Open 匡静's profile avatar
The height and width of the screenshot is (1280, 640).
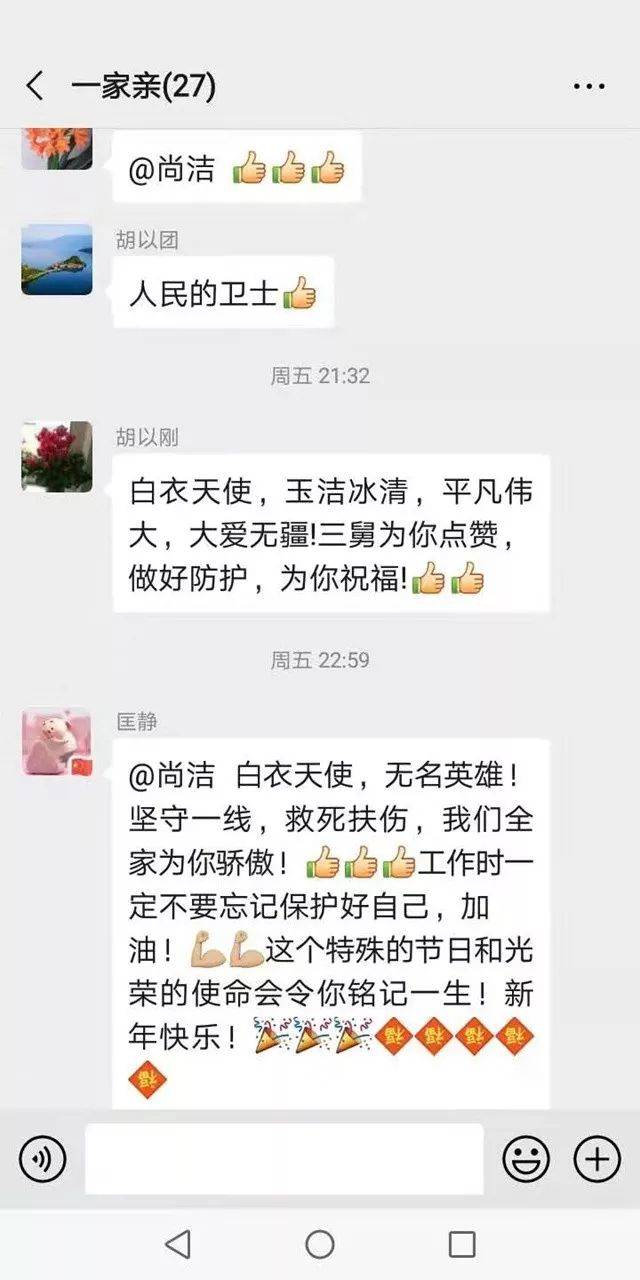point(57,742)
